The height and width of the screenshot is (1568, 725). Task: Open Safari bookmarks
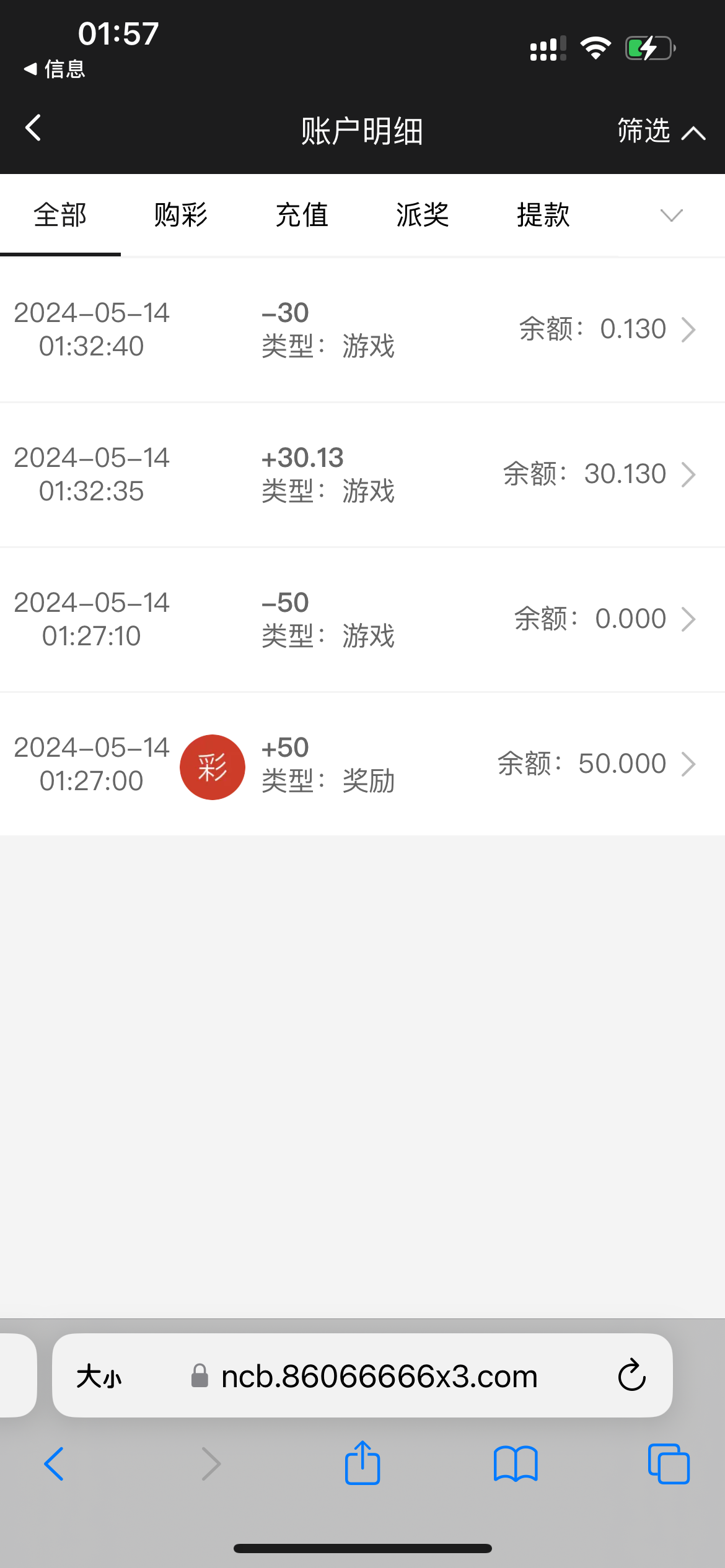click(516, 1464)
